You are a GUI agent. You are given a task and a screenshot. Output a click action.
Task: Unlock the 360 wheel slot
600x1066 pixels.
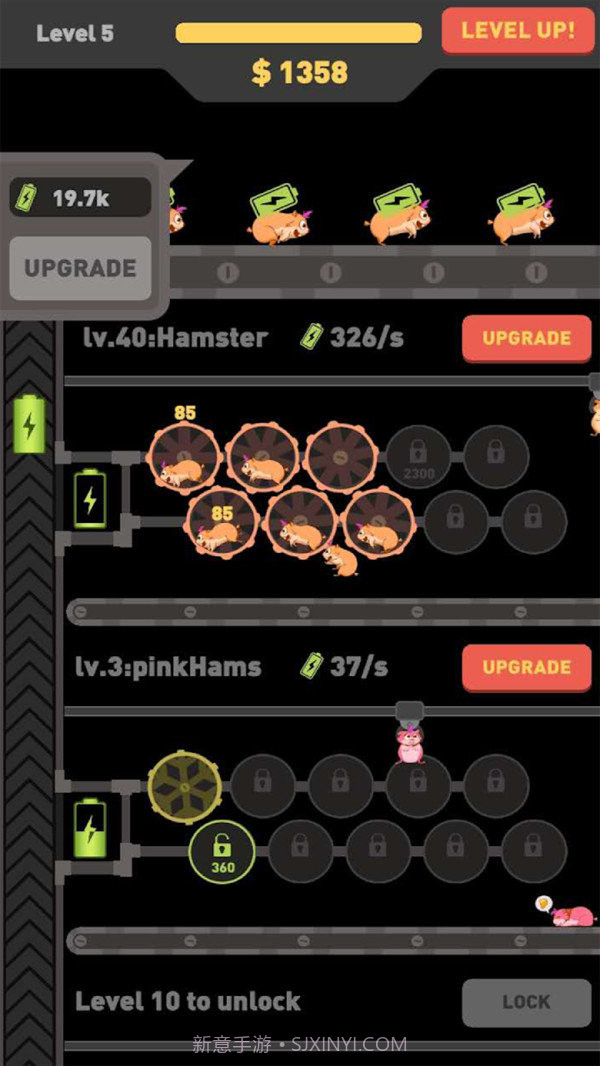point(222,853)
